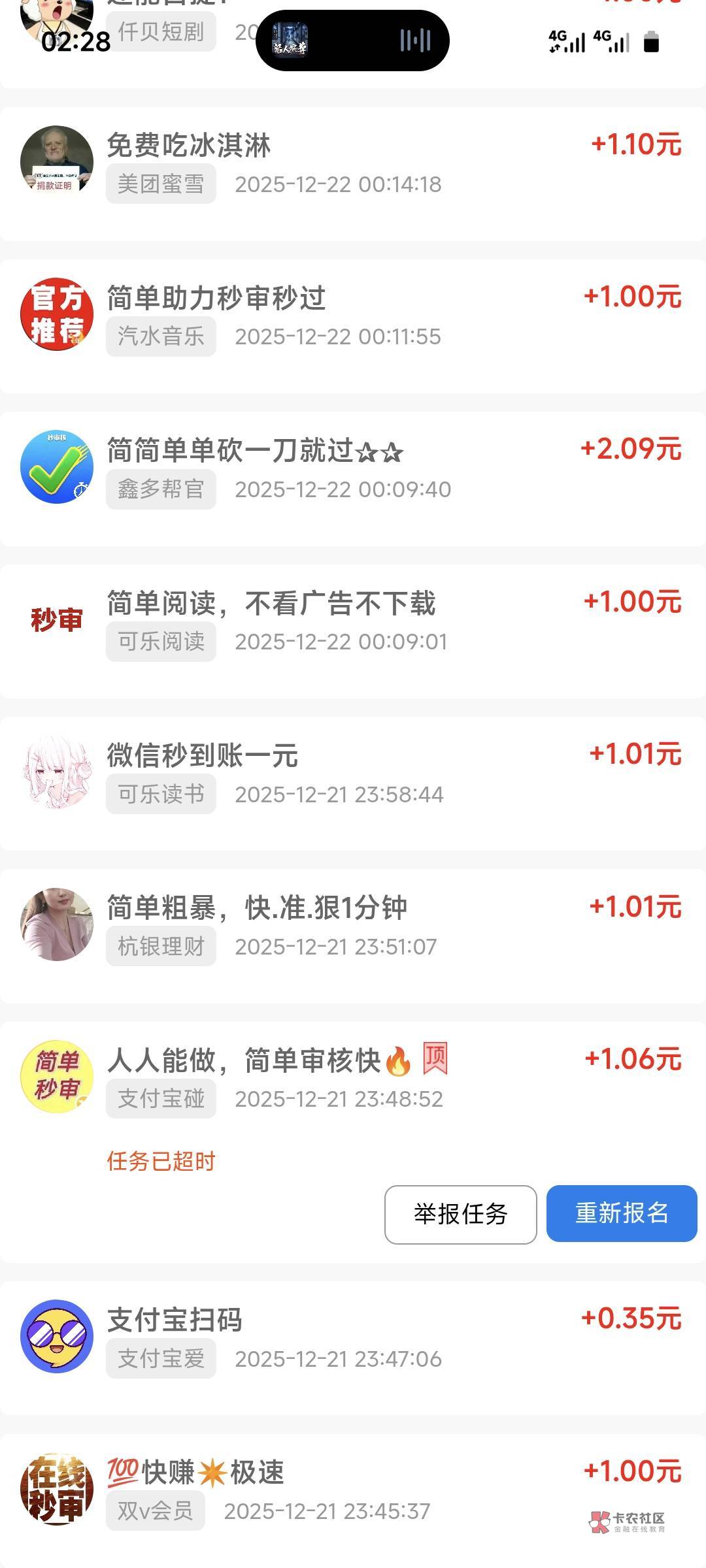The width and height of the screenshot is (706, 1568).
Task: Select the 微信秒到账一元 task
Action: [x=203, y=756]
